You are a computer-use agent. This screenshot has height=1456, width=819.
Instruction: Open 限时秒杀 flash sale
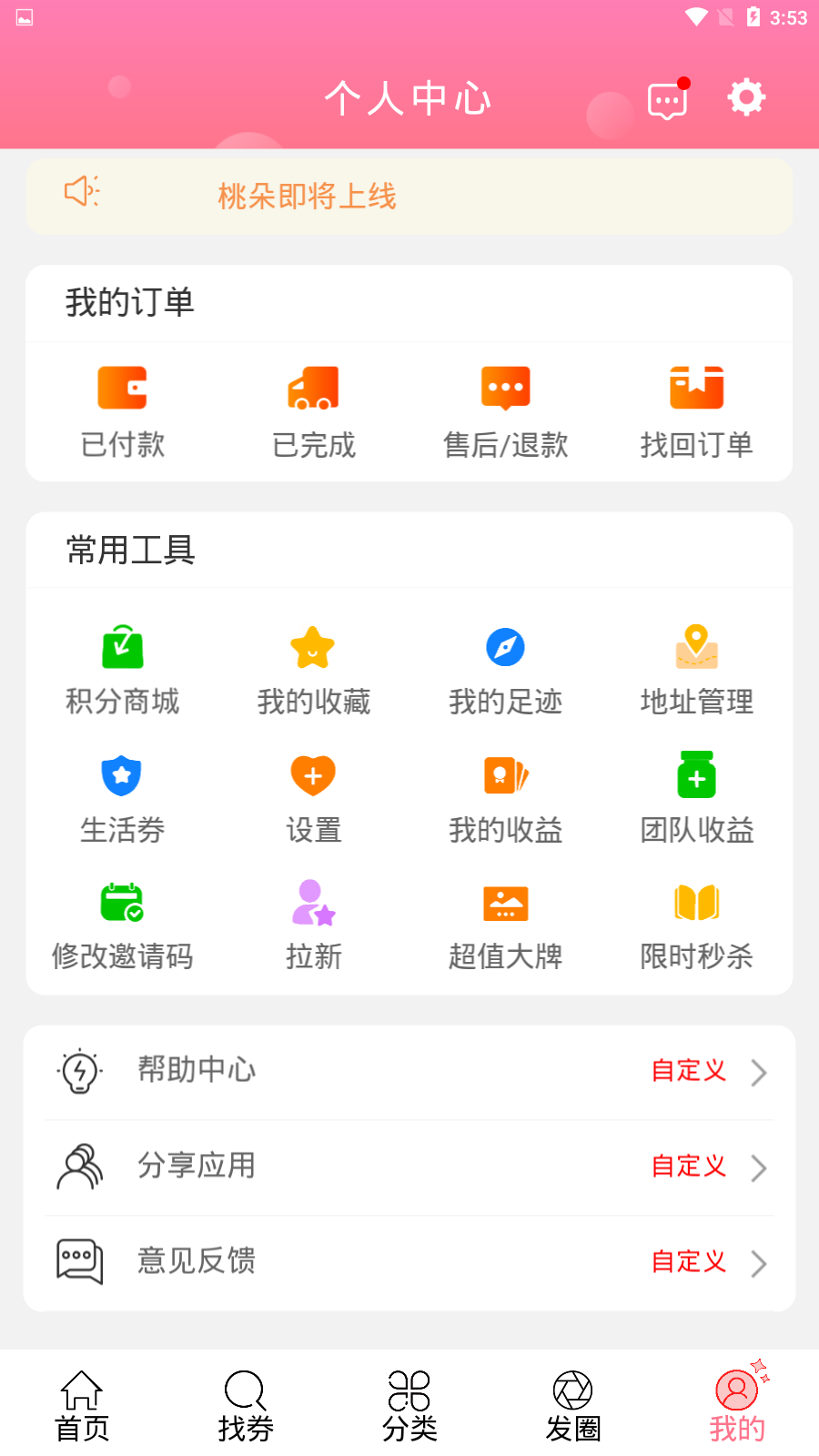(x=696, y=925)
